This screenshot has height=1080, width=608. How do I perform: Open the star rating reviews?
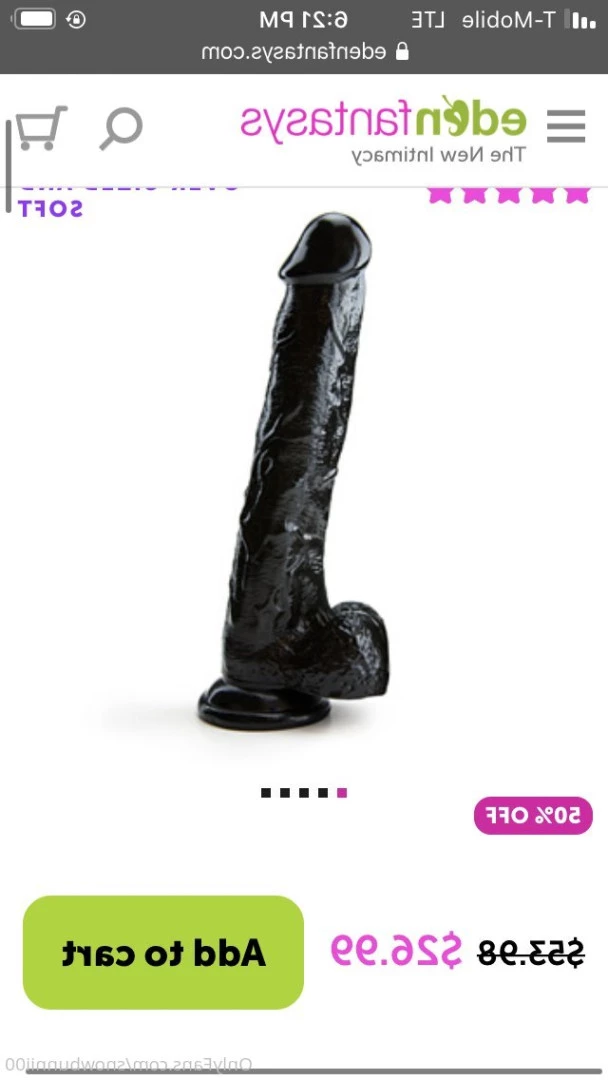point(508,193)
